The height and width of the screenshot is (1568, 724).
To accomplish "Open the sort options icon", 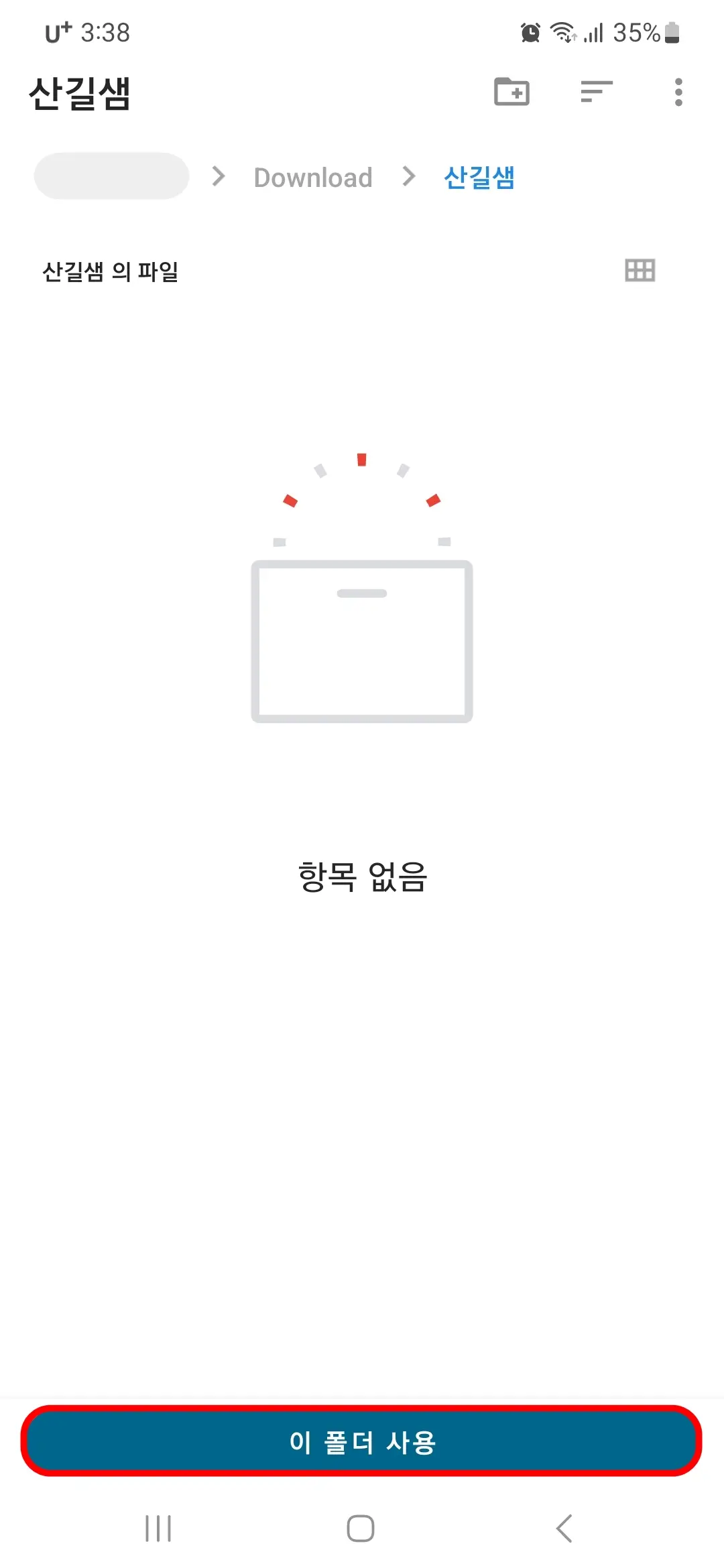I will click(595, 92).
